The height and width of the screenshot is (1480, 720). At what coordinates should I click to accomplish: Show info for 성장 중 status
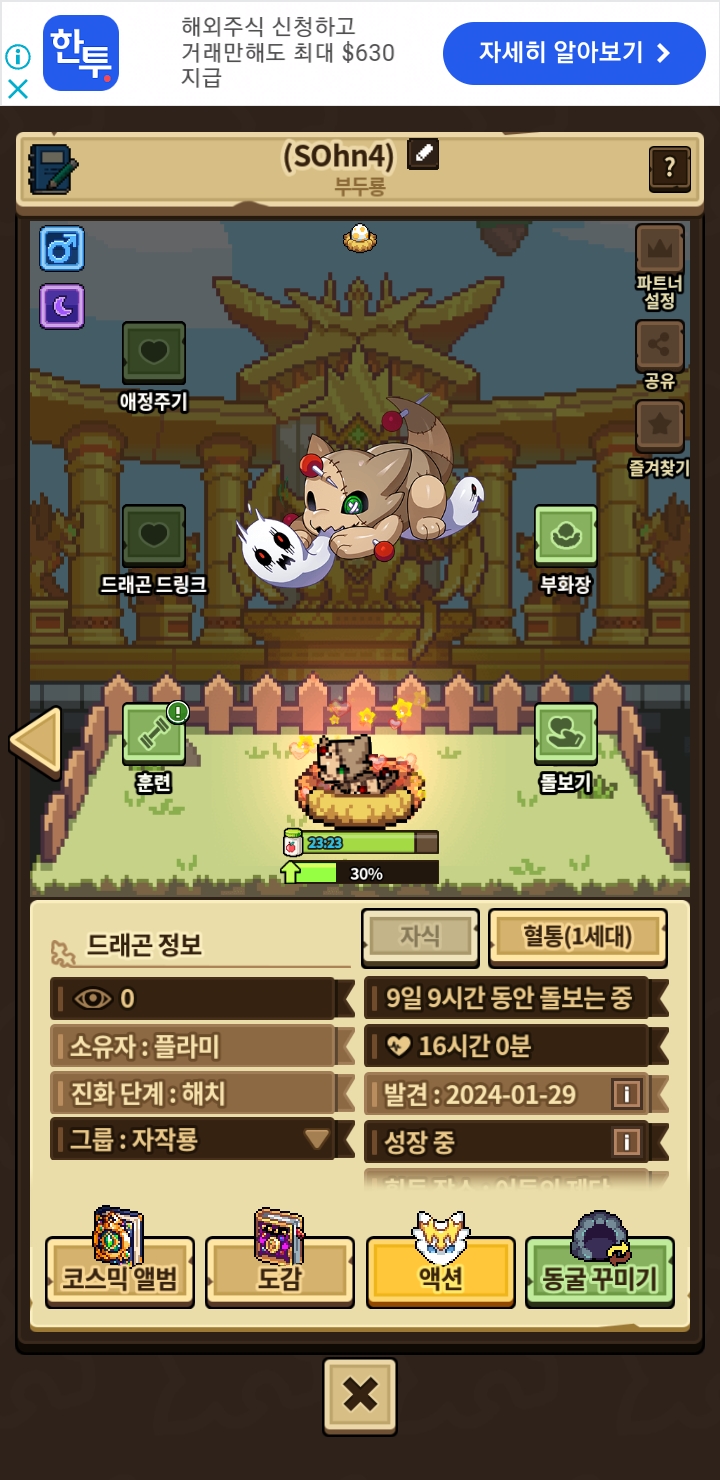627,1141
